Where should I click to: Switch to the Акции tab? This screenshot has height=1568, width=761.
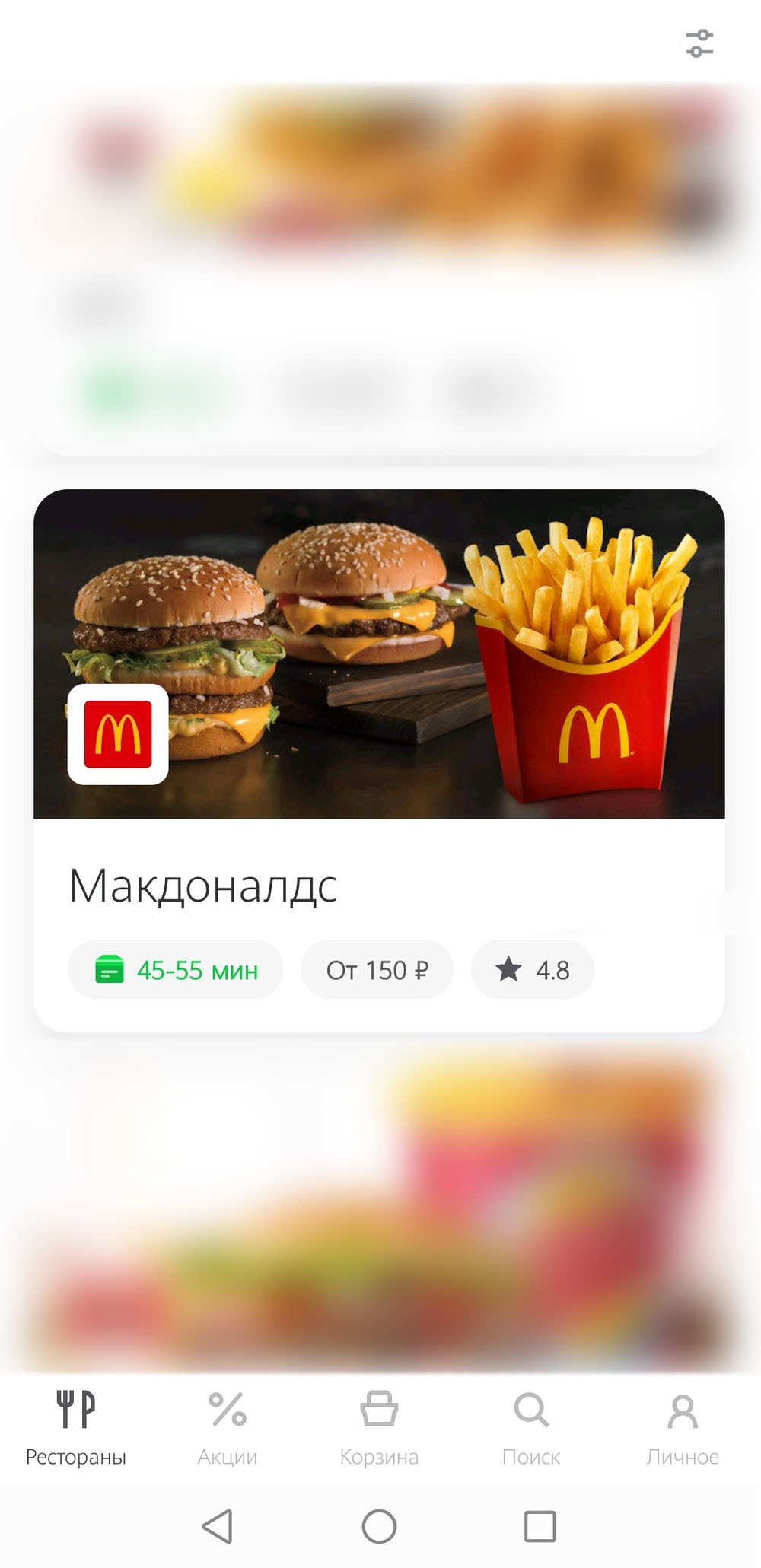click(x=228, y=1427)
